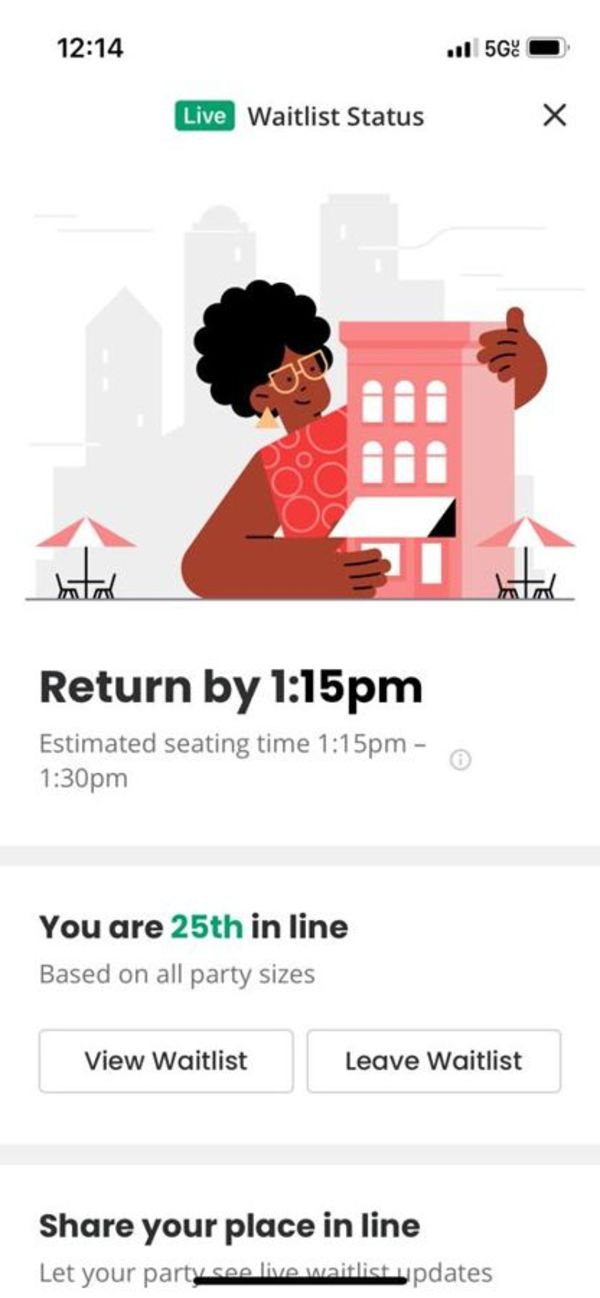Tap the Leave Waitlist button
600x1298 pixels.
(x=433, y=1060)
